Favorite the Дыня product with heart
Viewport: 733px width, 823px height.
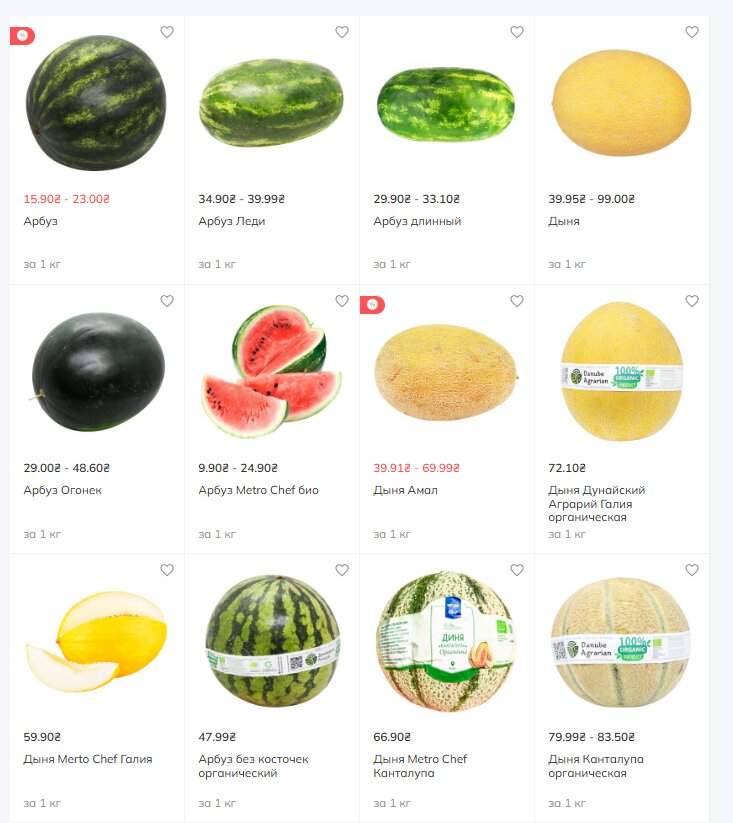(x=692, y=32)
